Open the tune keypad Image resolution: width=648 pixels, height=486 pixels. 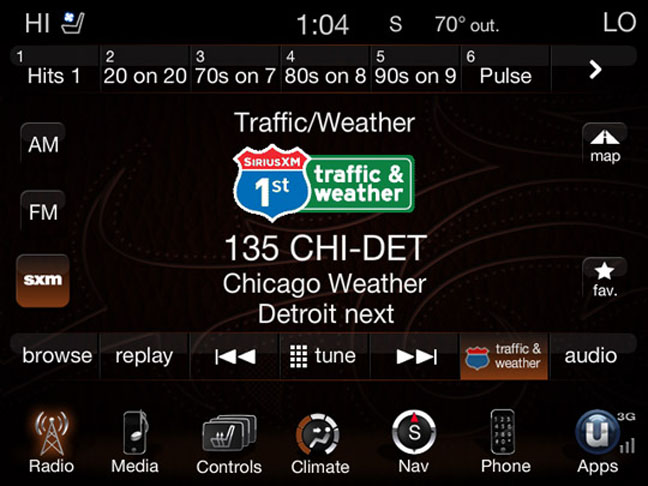pyautogui.click(x=323, y=357)
